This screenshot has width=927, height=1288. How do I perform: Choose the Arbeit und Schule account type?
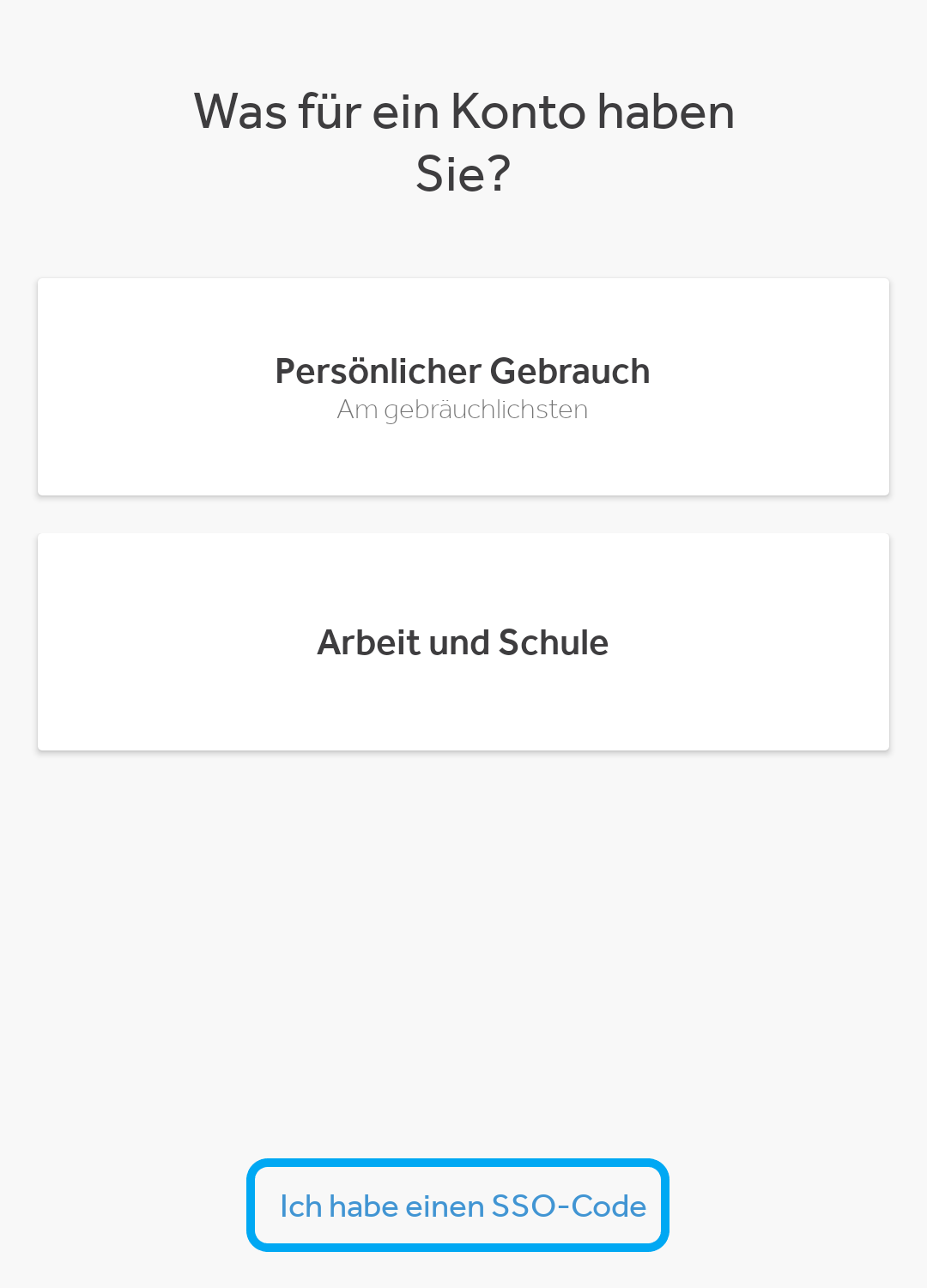[x=463, y=641]
